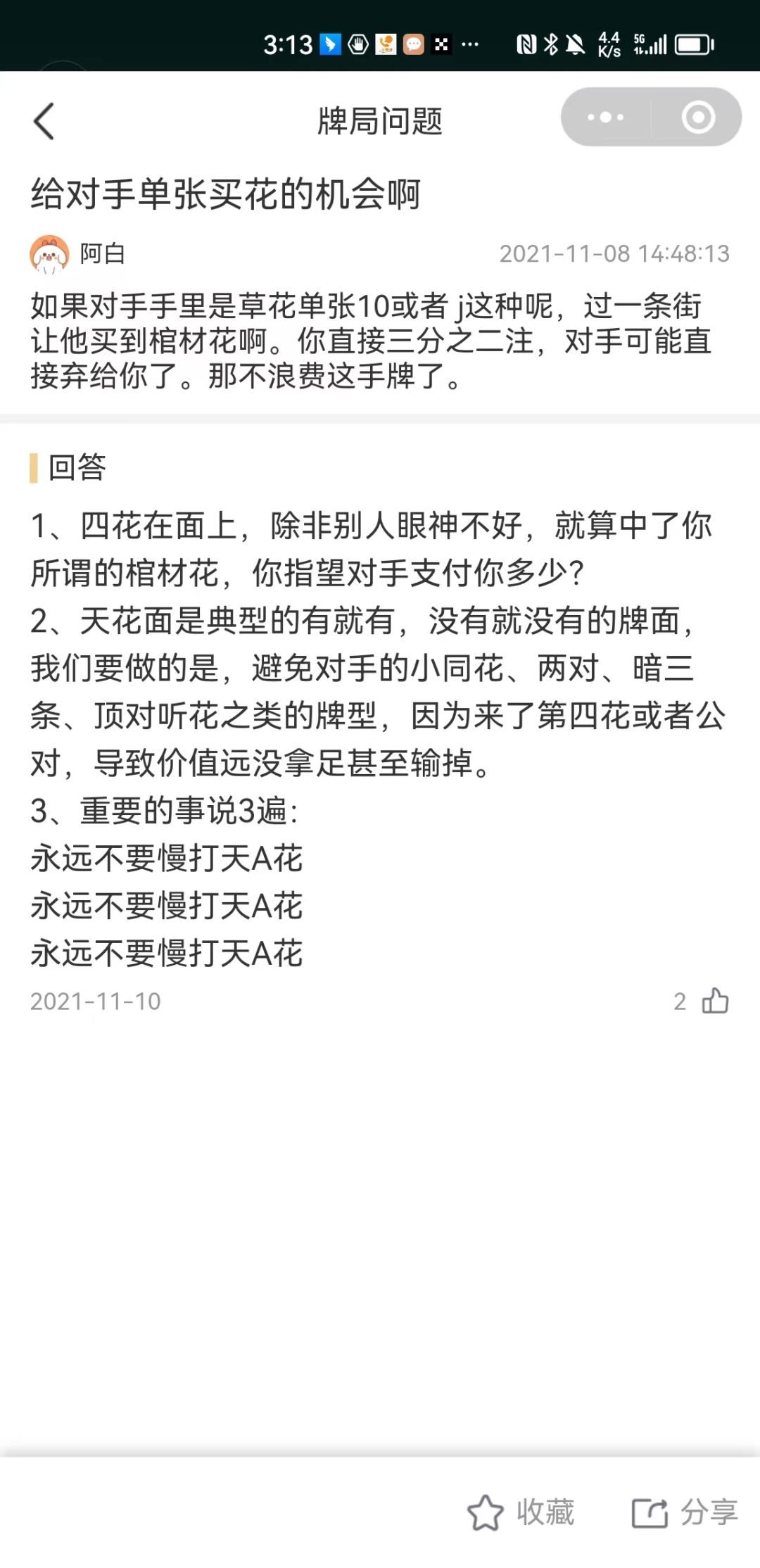Tap the star icon to favorite this post
Screen dimensions: 760x1568
[x=487, y=1513]
